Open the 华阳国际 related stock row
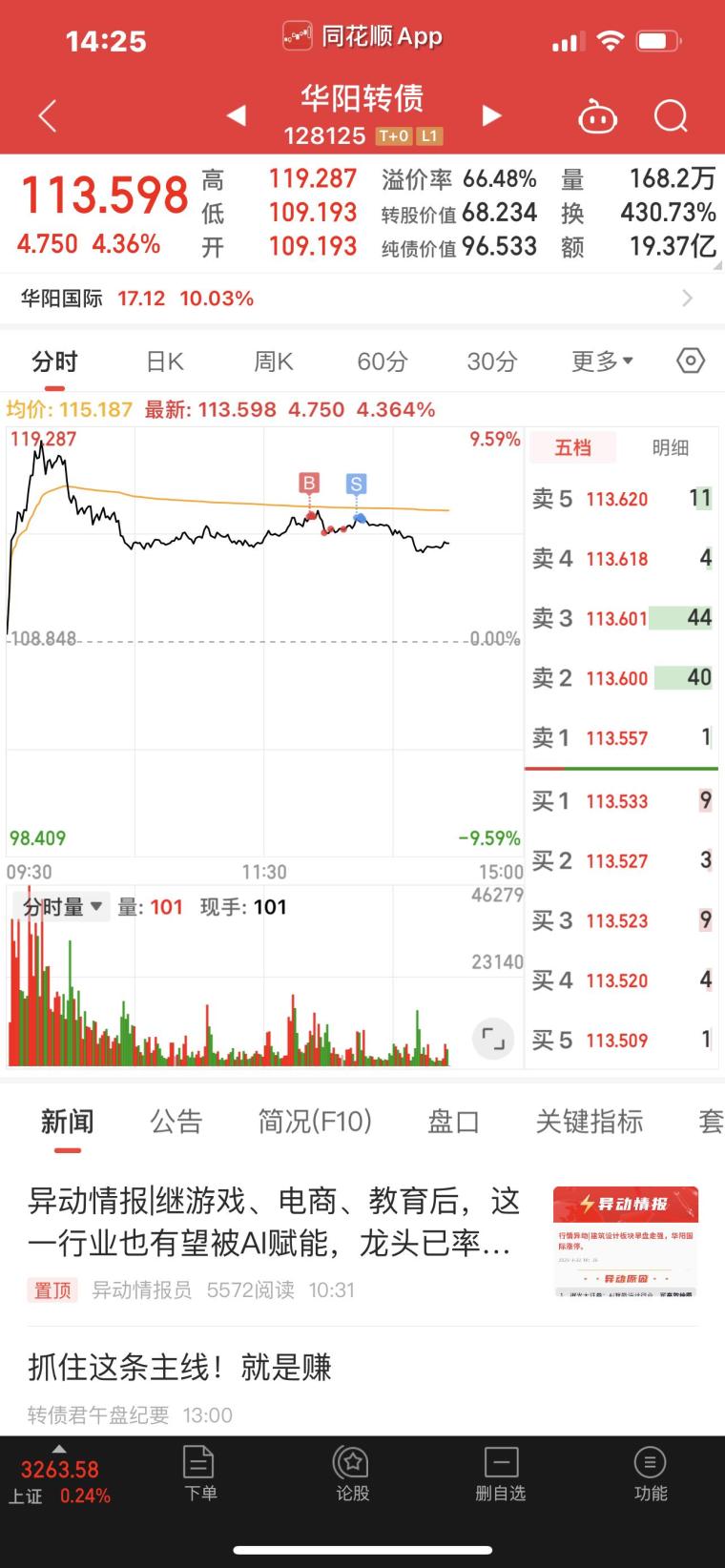This screenshot has width=725, height=1568. (x=362, y=299)
